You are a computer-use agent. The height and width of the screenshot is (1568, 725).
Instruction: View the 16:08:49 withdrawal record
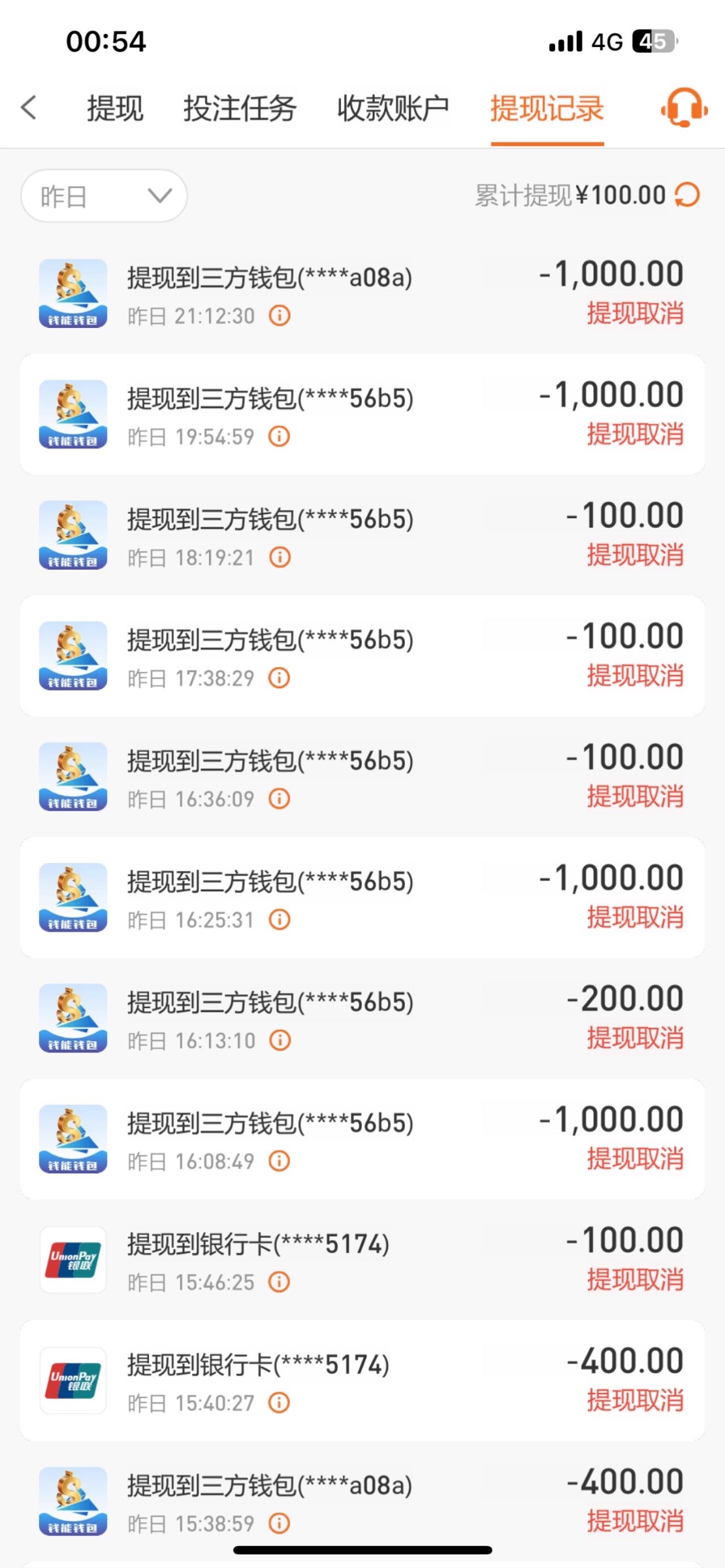tap(362, 1140)
